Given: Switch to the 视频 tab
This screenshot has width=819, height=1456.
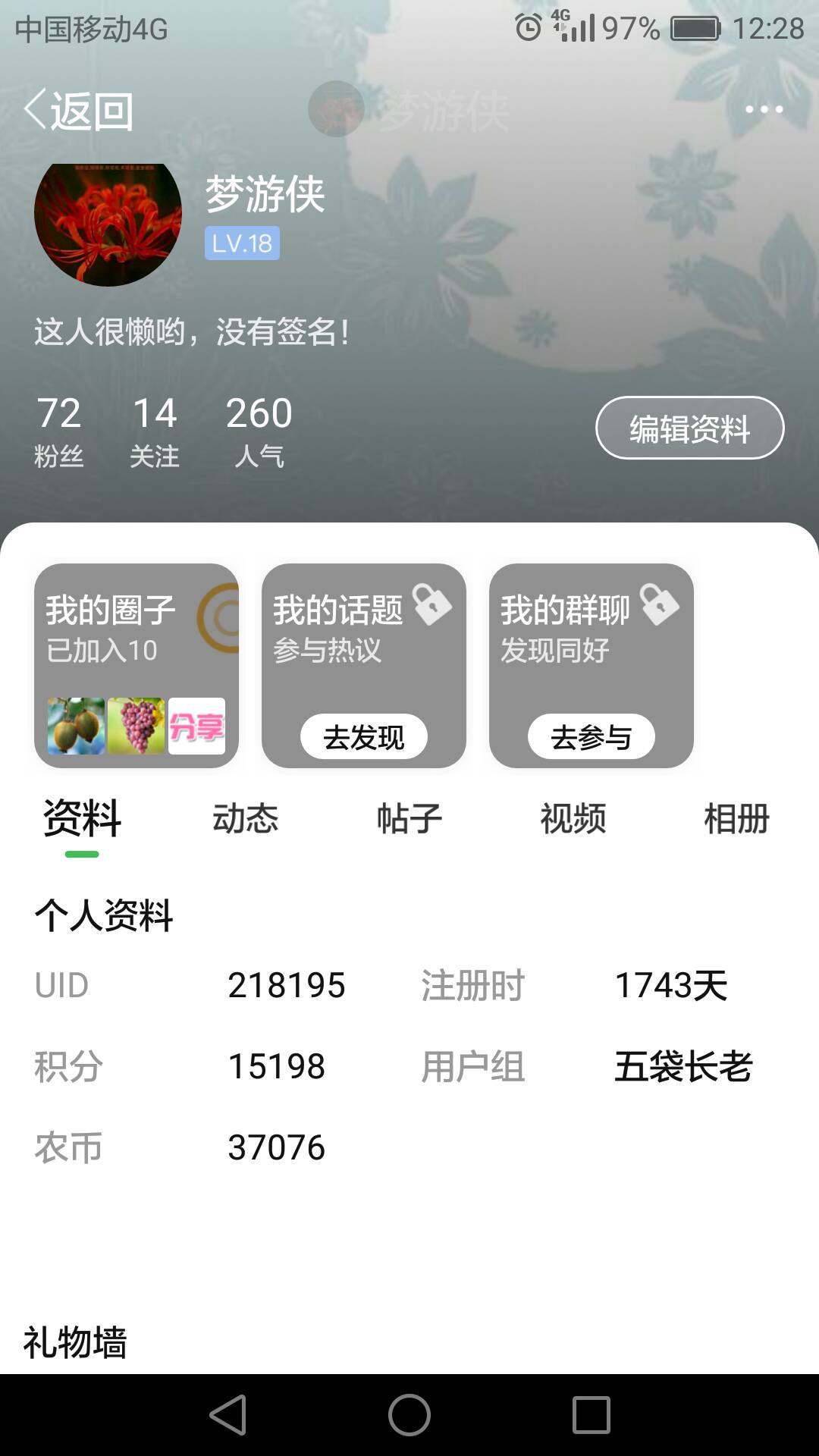Looking at the screenshot, I should click(x=573, y=819).
